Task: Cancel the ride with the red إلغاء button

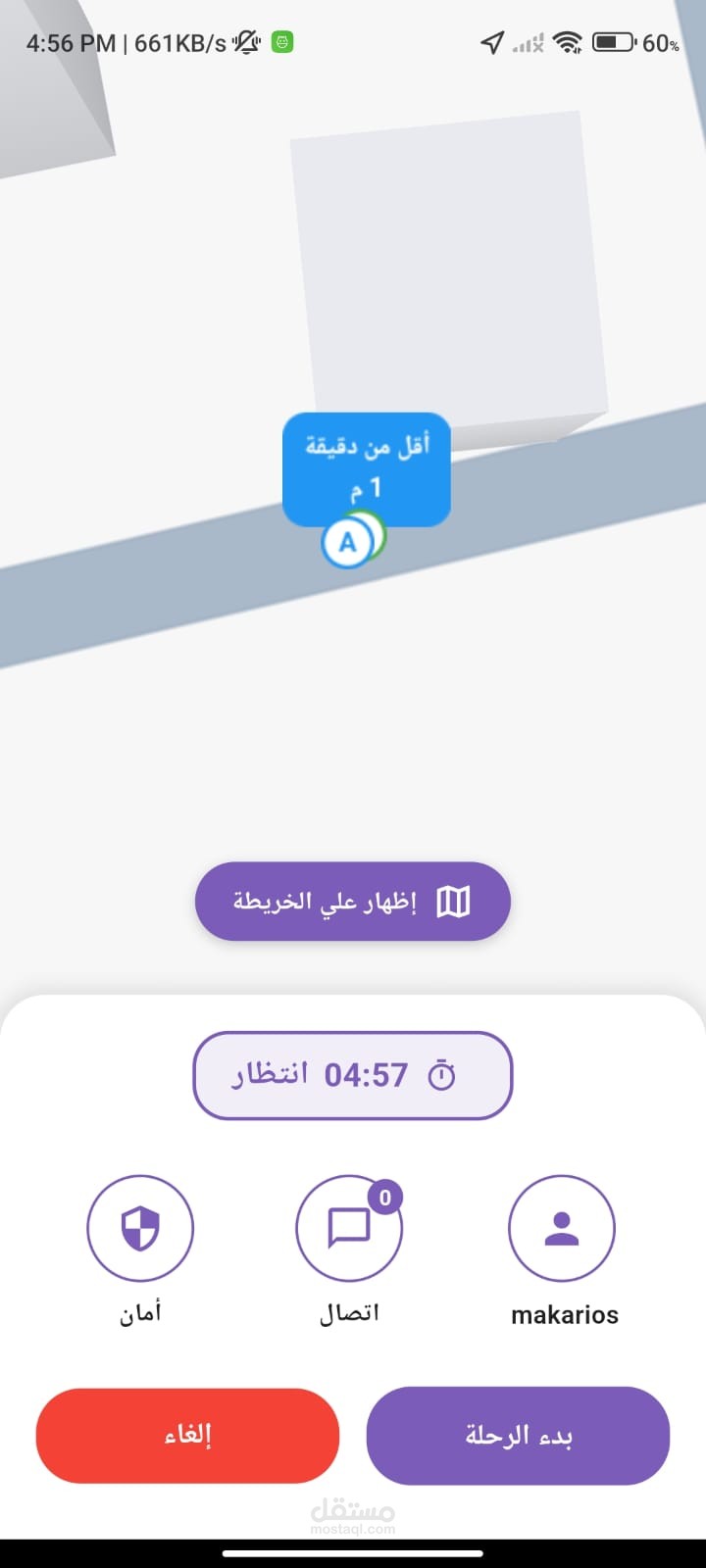Action: click(x=187, y=1436)
